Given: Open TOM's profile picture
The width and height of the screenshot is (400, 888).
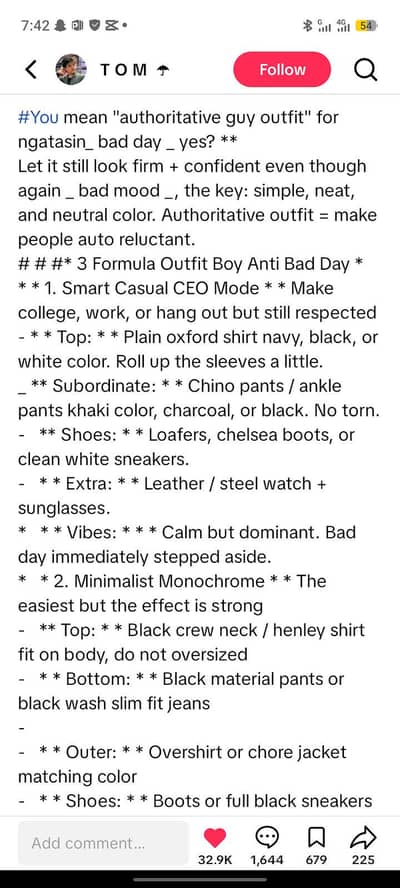Looking at the screenshot, I should pyautogui.click(x=71, y=70).
